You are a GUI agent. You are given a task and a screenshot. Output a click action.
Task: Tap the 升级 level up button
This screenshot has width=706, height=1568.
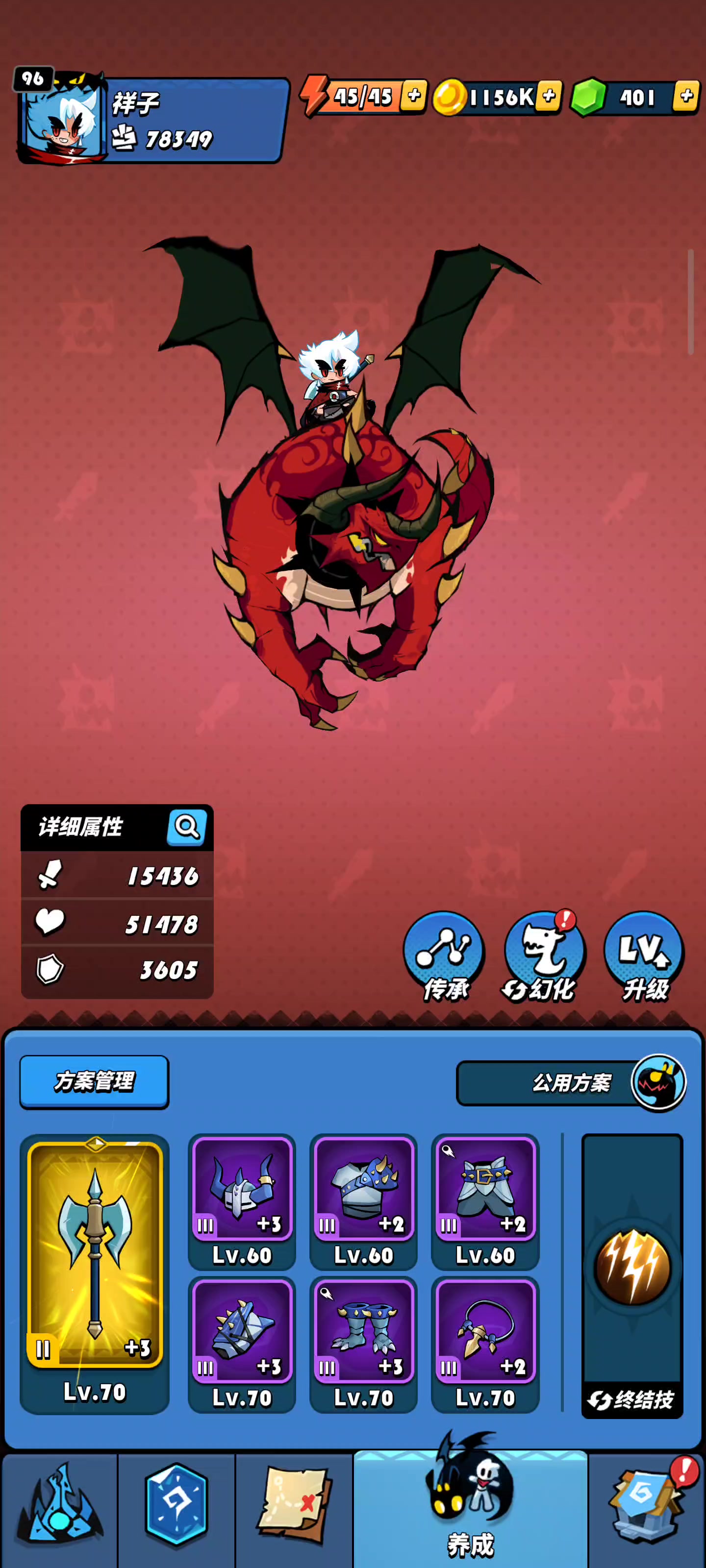tap(645, 955)
